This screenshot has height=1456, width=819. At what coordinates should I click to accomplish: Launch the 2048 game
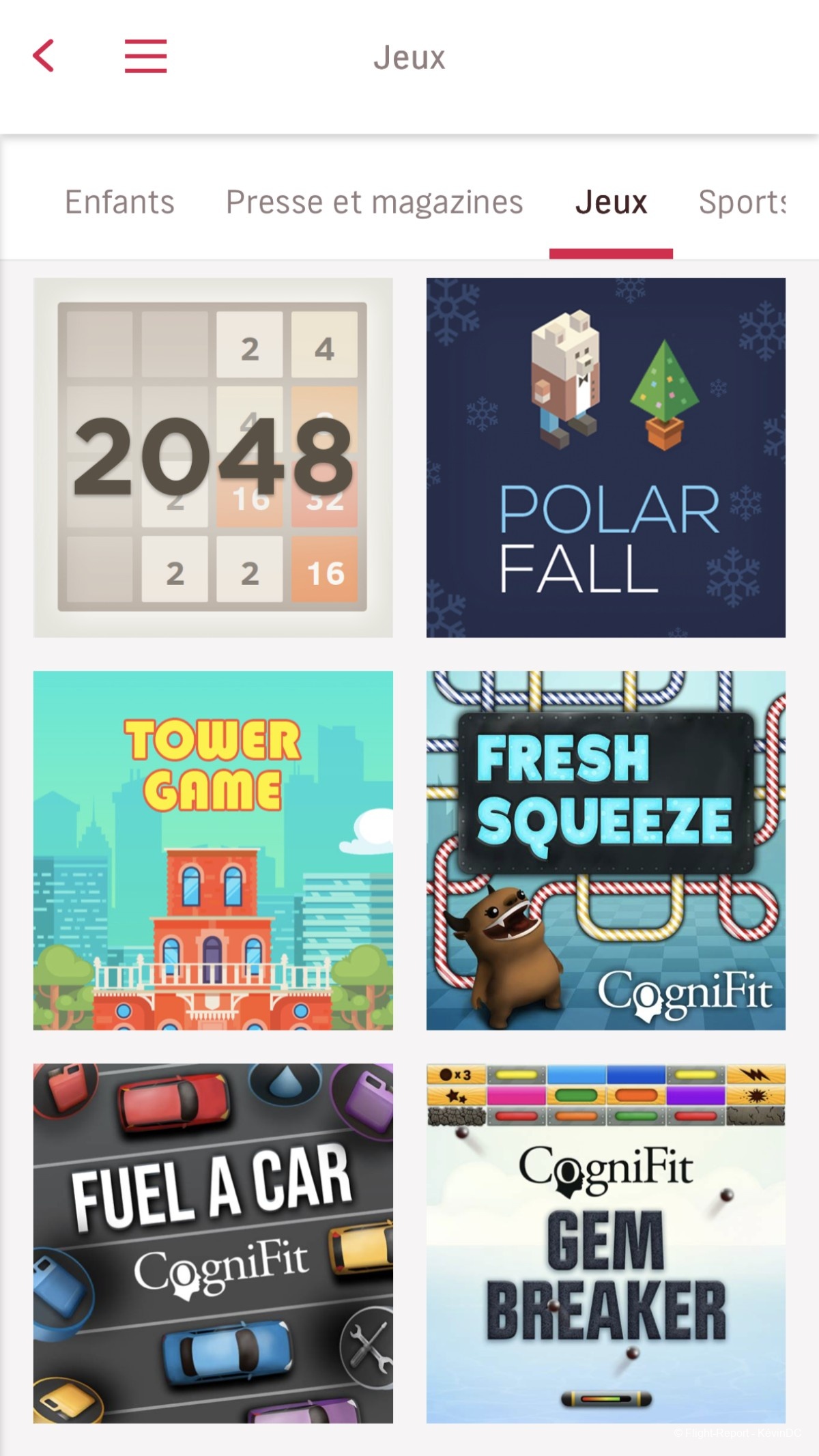pyautogui.click(x=213, y=457)
